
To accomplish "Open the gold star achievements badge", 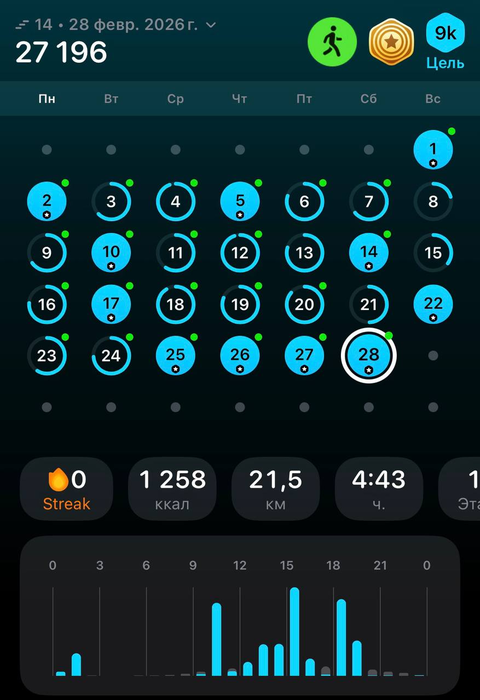I will point(391,42).
